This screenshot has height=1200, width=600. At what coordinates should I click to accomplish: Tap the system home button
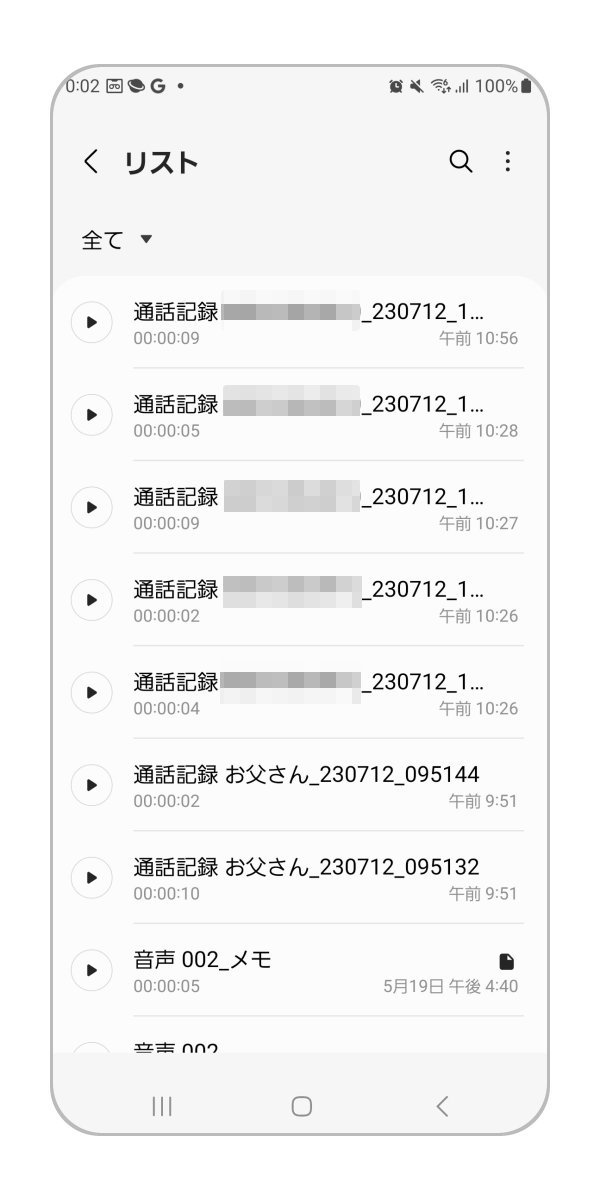301,1106
